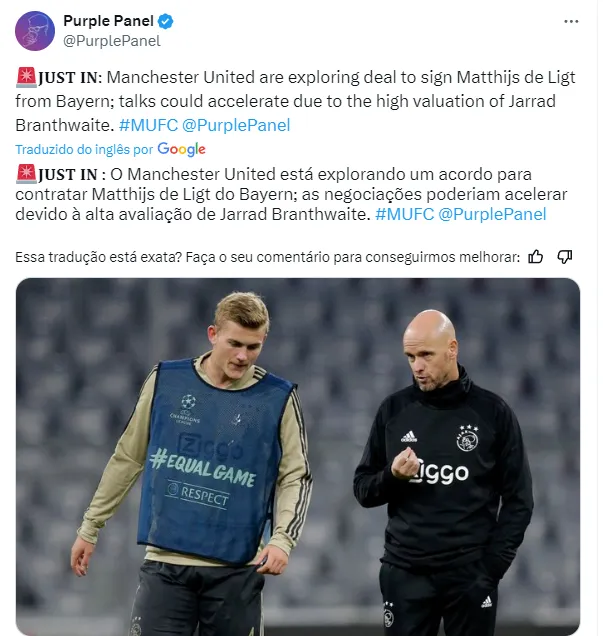Open the tweet's overflow menu
This screenshot has width=603, height=636.
click(x=571, y=21)
